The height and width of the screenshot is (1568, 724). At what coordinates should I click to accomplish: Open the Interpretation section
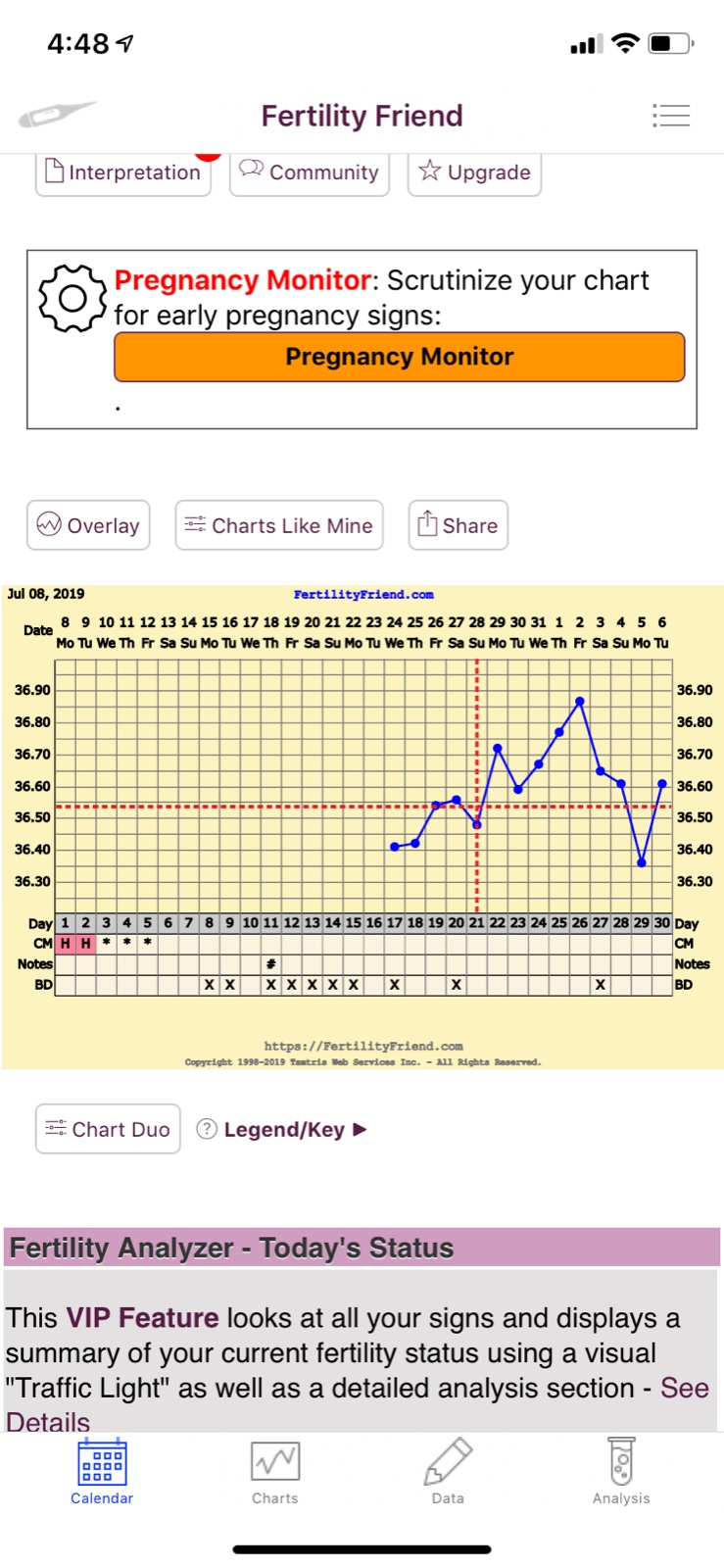[x=123, y=172]
